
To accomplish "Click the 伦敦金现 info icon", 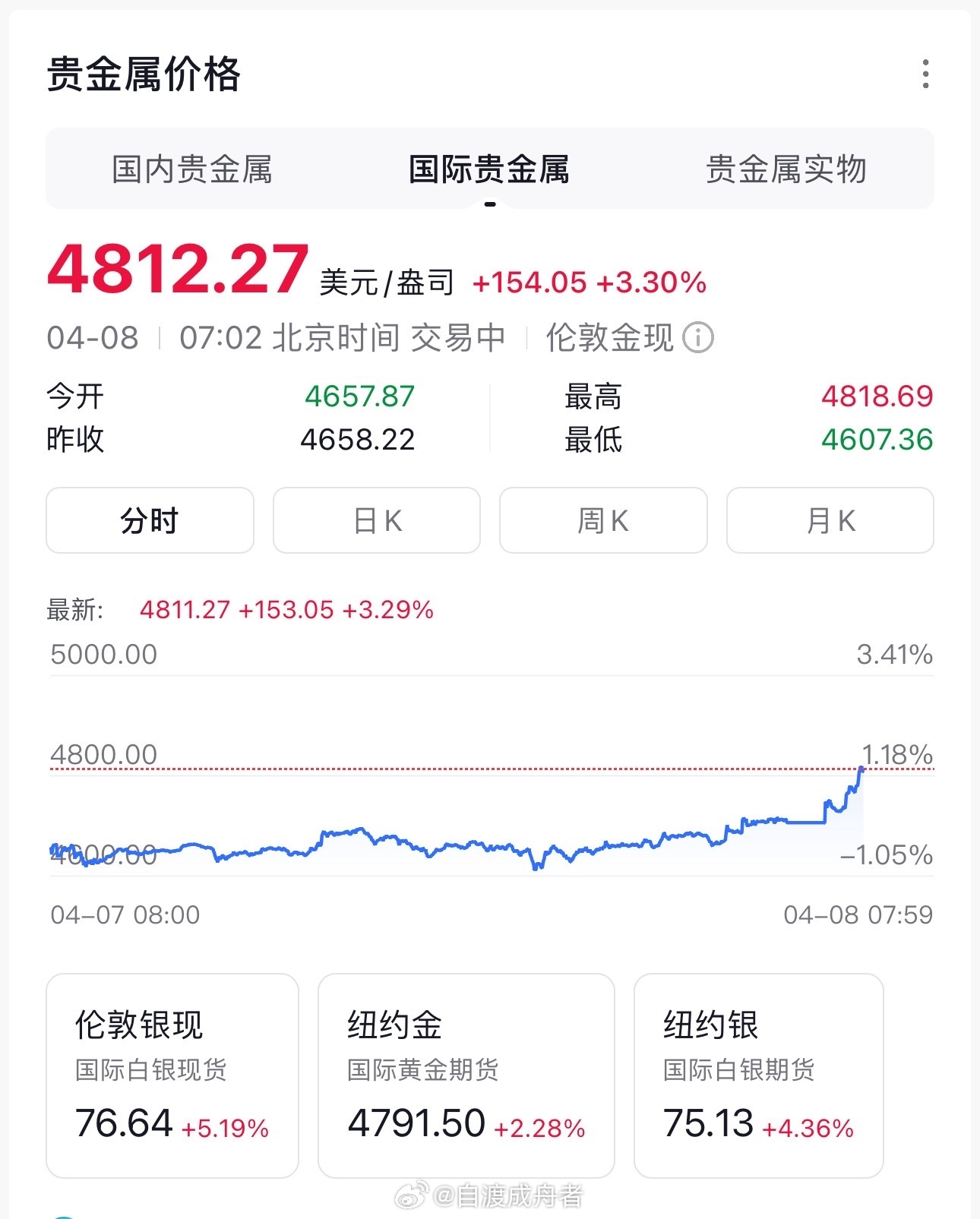I will pyautogui.click(x=700, y=337).
